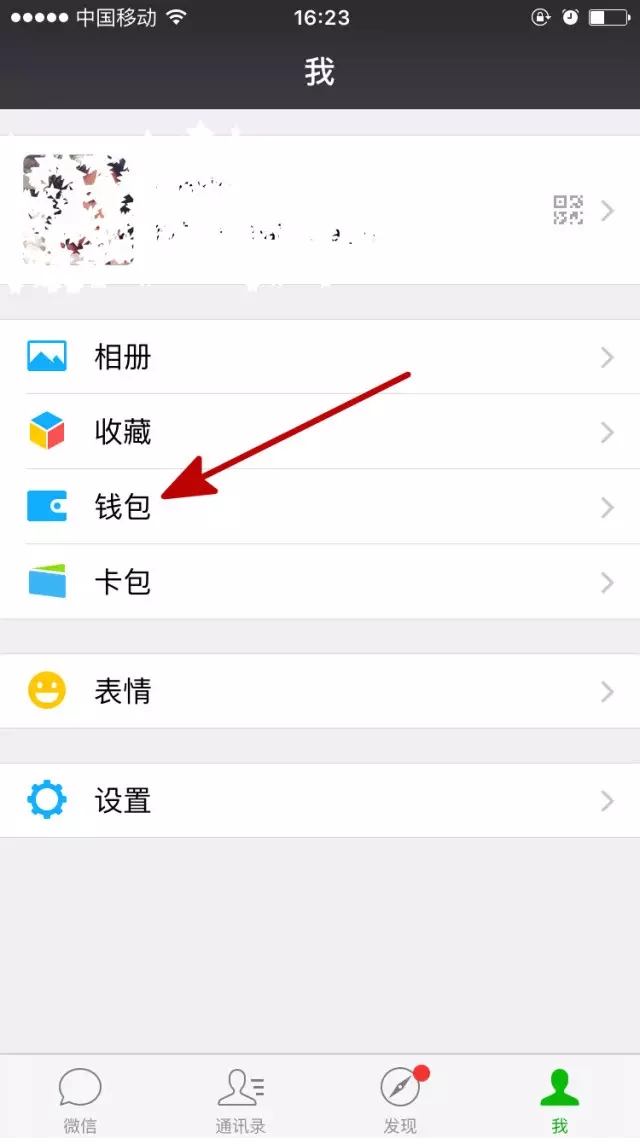Image resolution: width=640 pixels, height=1138 pixels.
Task: Open 表情 (Stickers)
Action: [320, 691]
